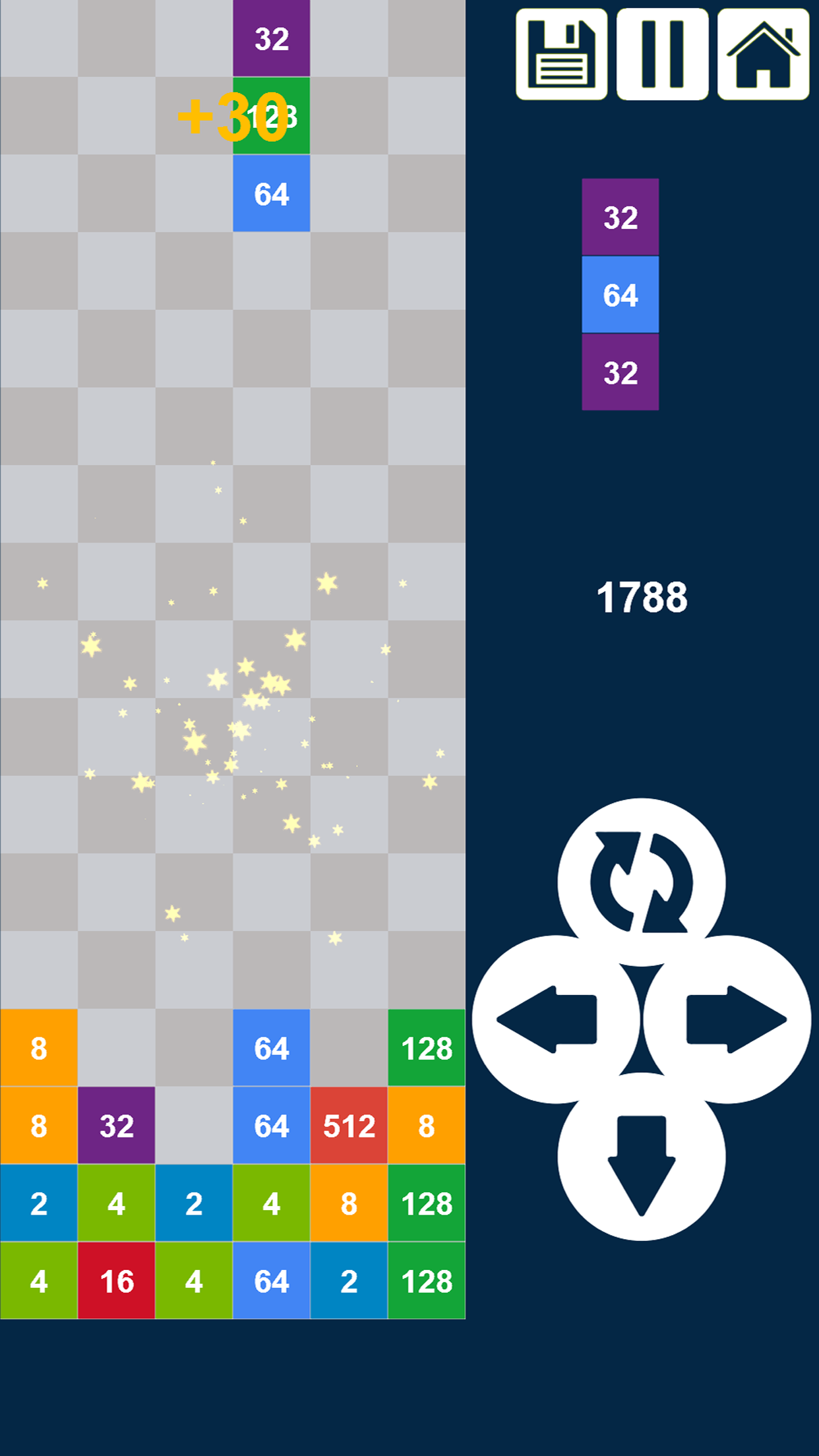Save the game with the floppy disk icon
819x1456 pixels.
[x=561, y=54]
